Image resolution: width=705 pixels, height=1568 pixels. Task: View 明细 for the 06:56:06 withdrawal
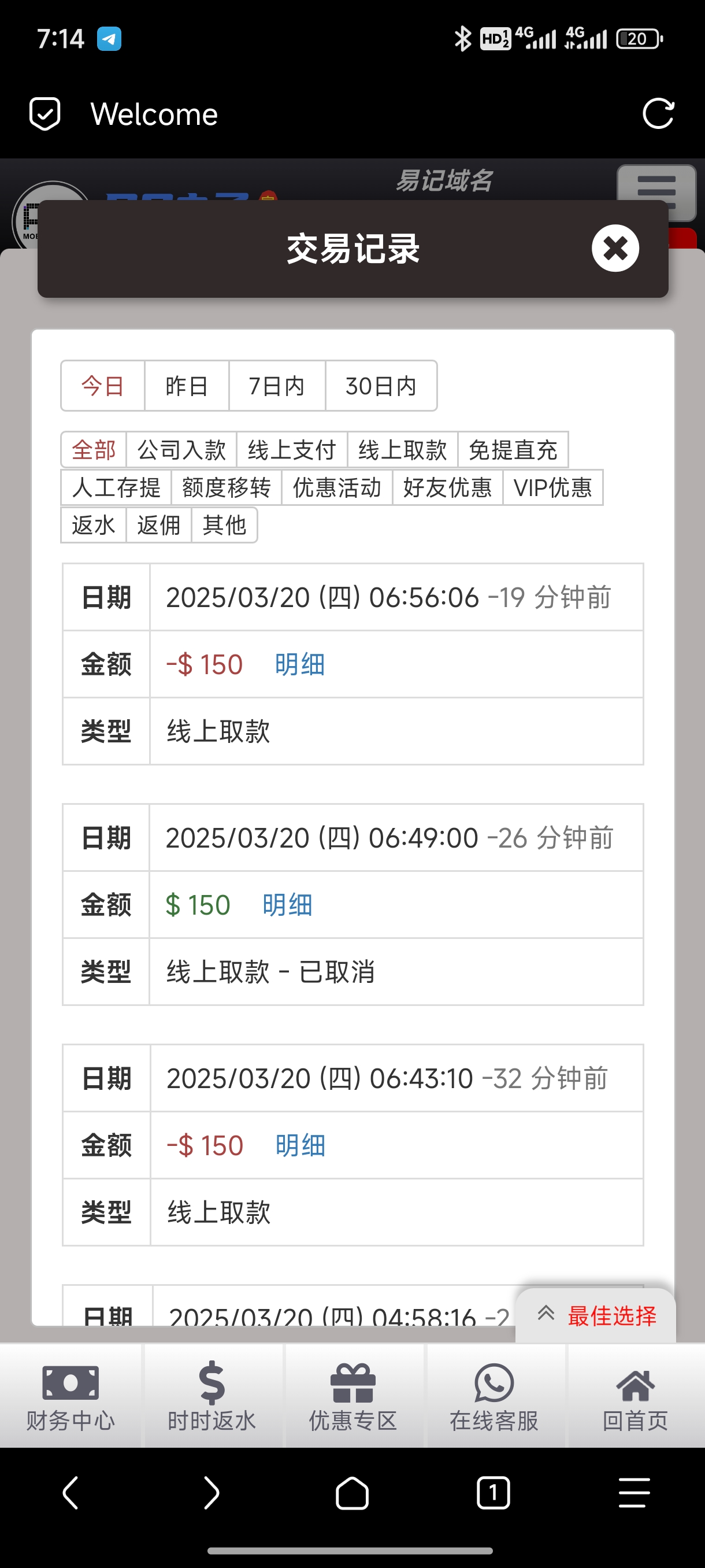[300, 664]
